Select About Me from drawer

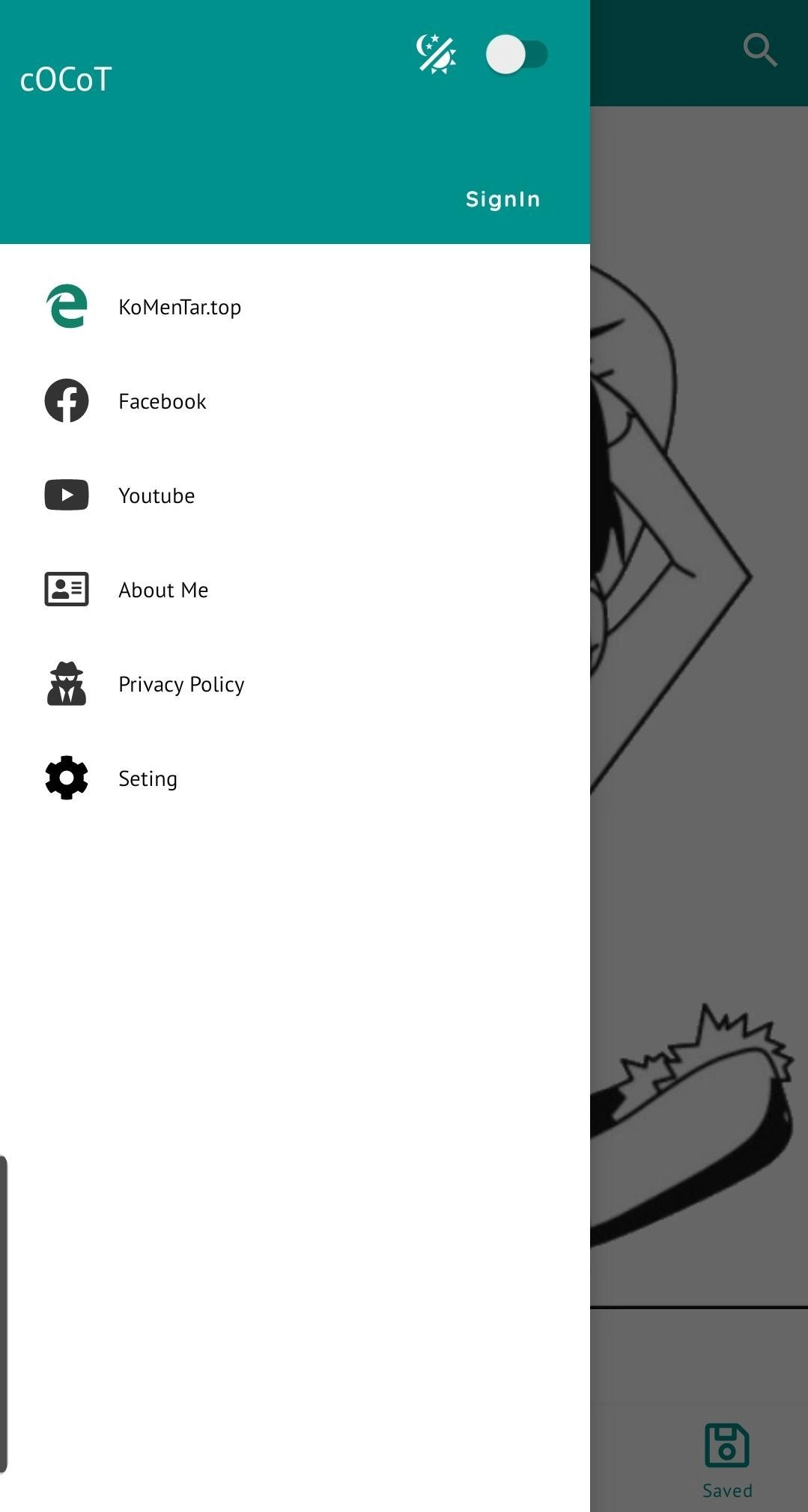coord(163,590)
